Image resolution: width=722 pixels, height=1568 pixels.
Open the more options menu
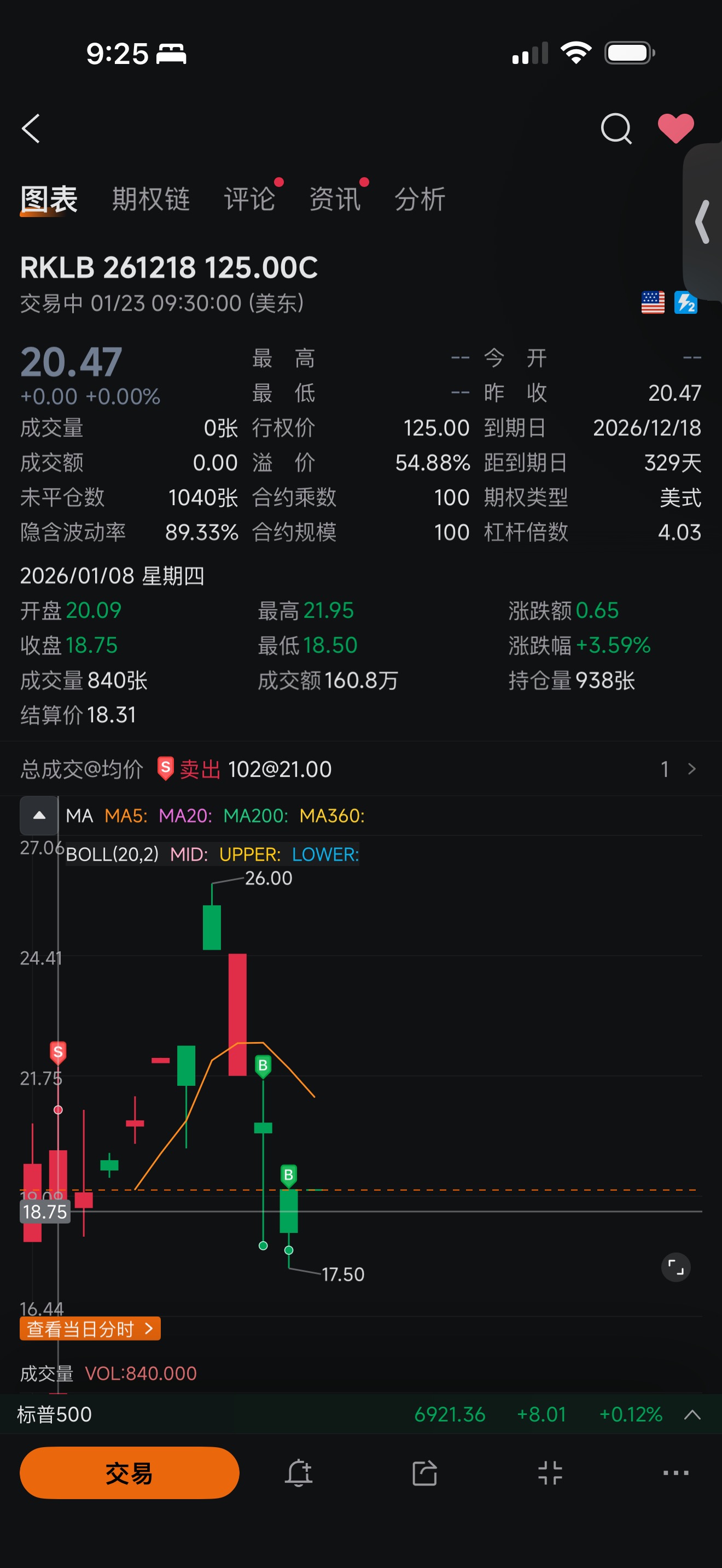pyautogui.click(x=676, y=1473)
